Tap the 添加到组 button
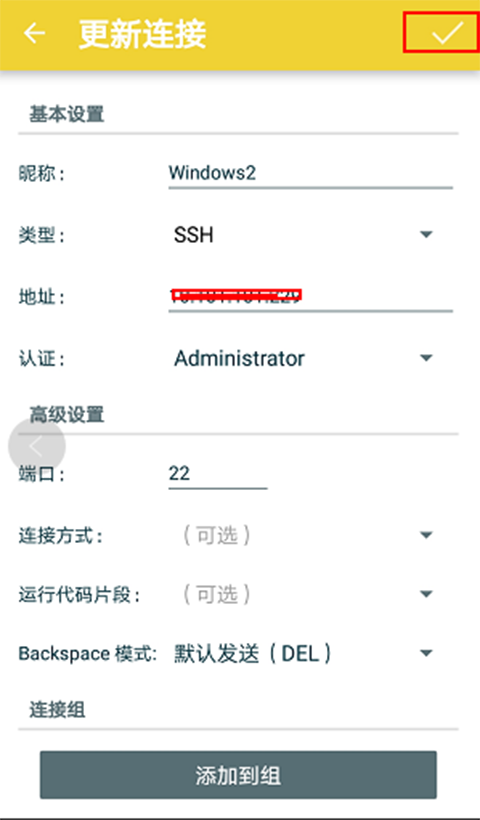The image size is (480, 820). [x=238, y=775]
